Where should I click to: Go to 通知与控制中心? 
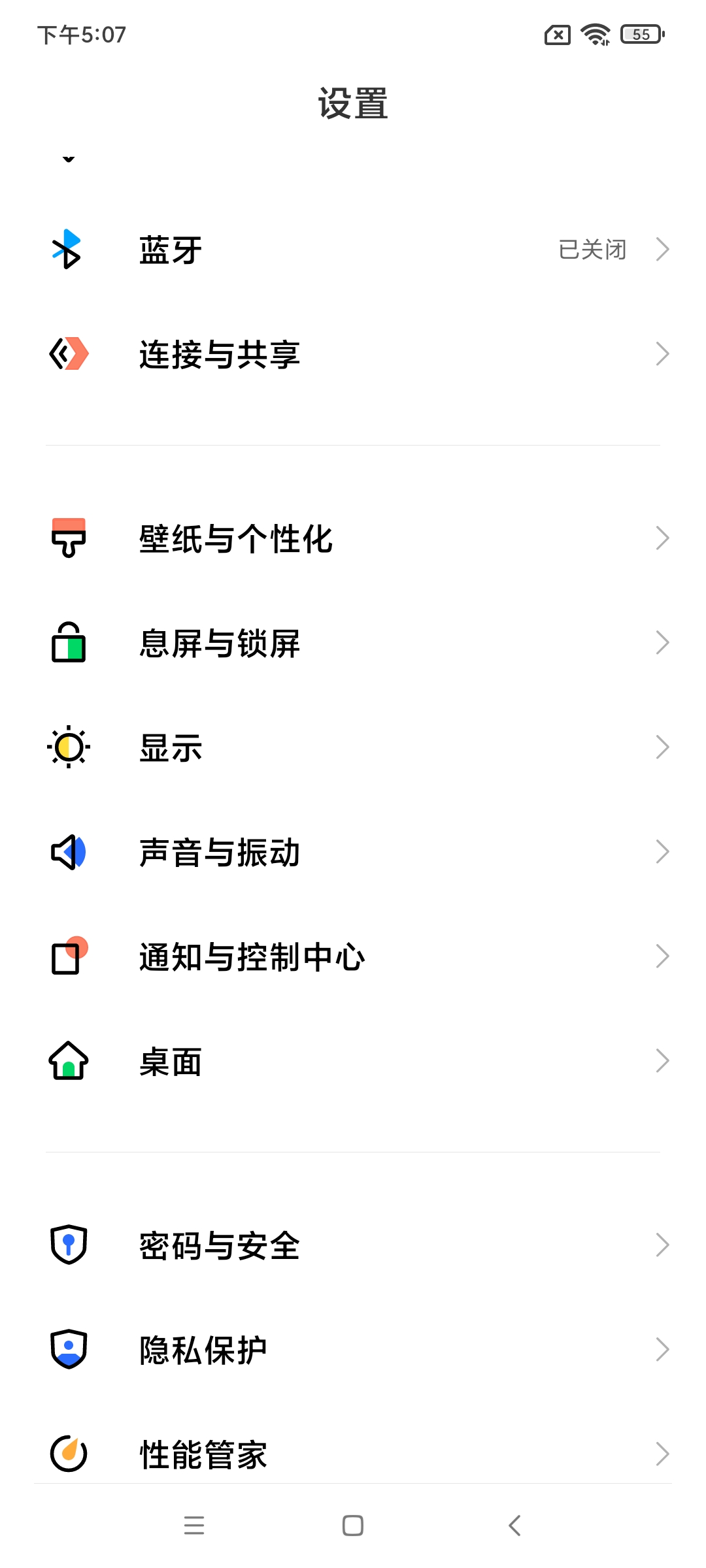[353, 956]
